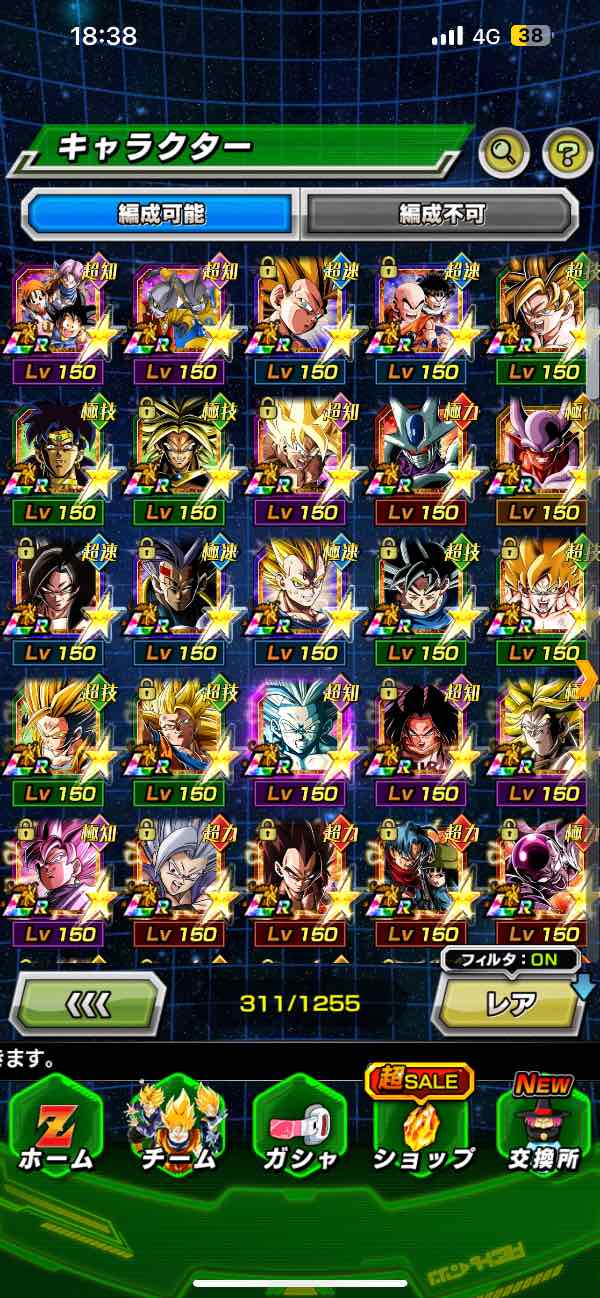Open the 交換所 tab

point(542,1125)
